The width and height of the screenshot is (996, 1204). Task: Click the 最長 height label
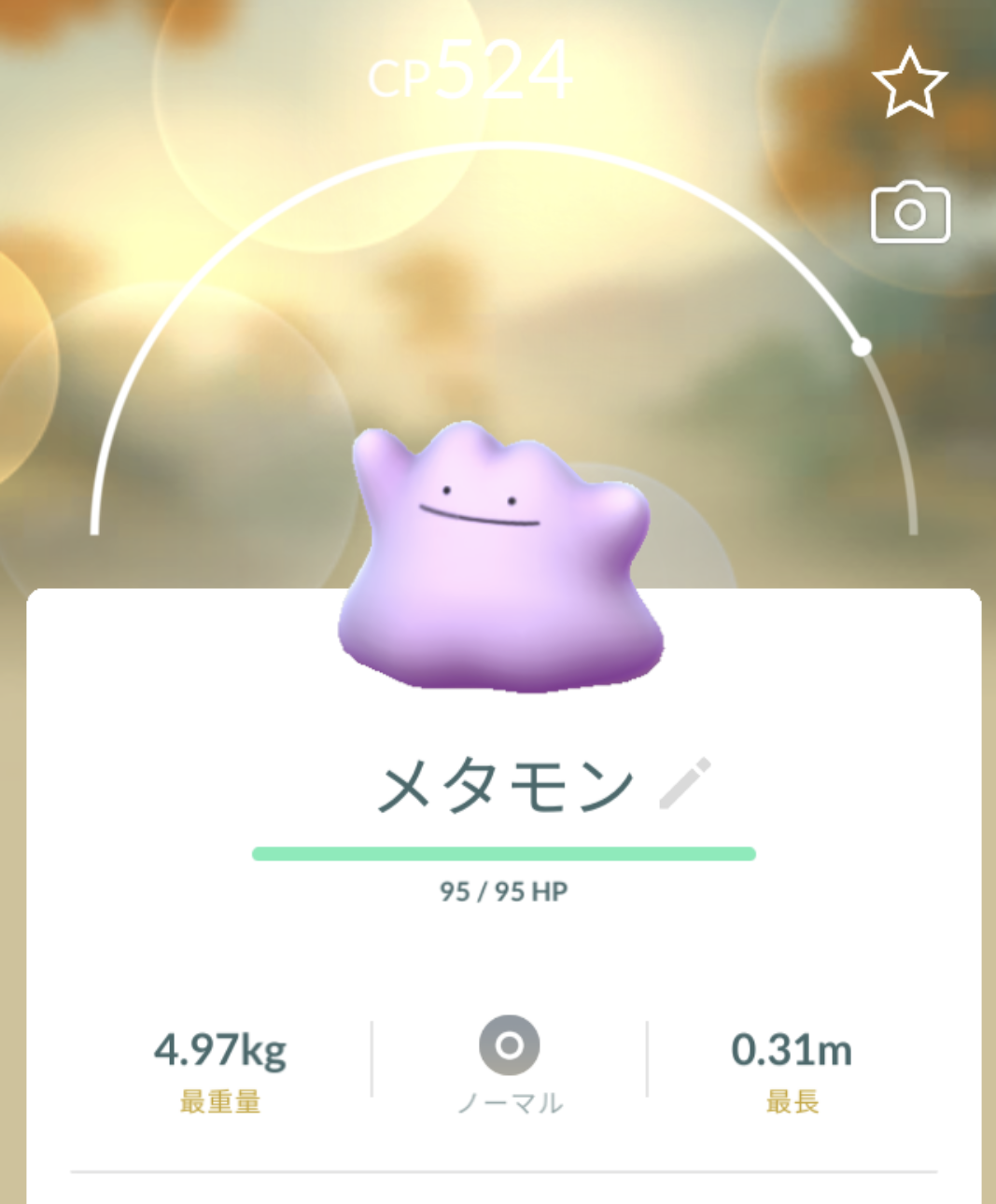coord(793,1103)
